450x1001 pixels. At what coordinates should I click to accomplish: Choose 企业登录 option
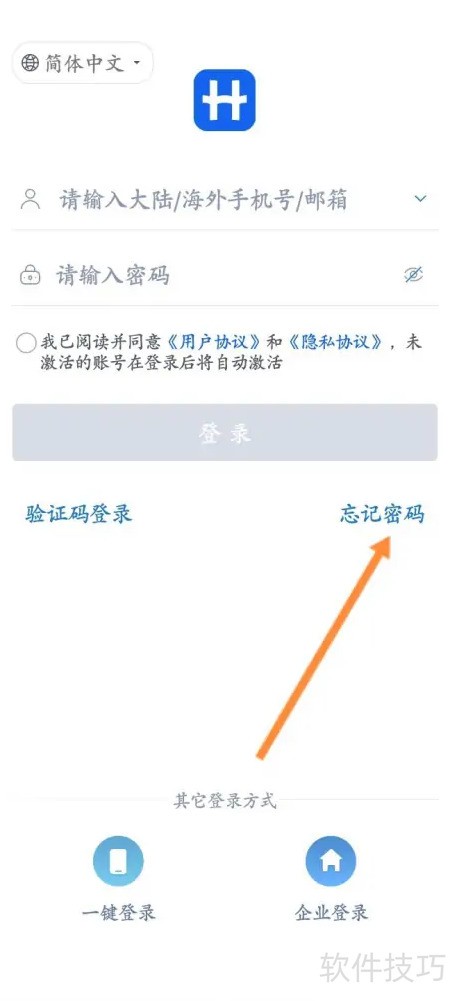[x=331, y=879]
